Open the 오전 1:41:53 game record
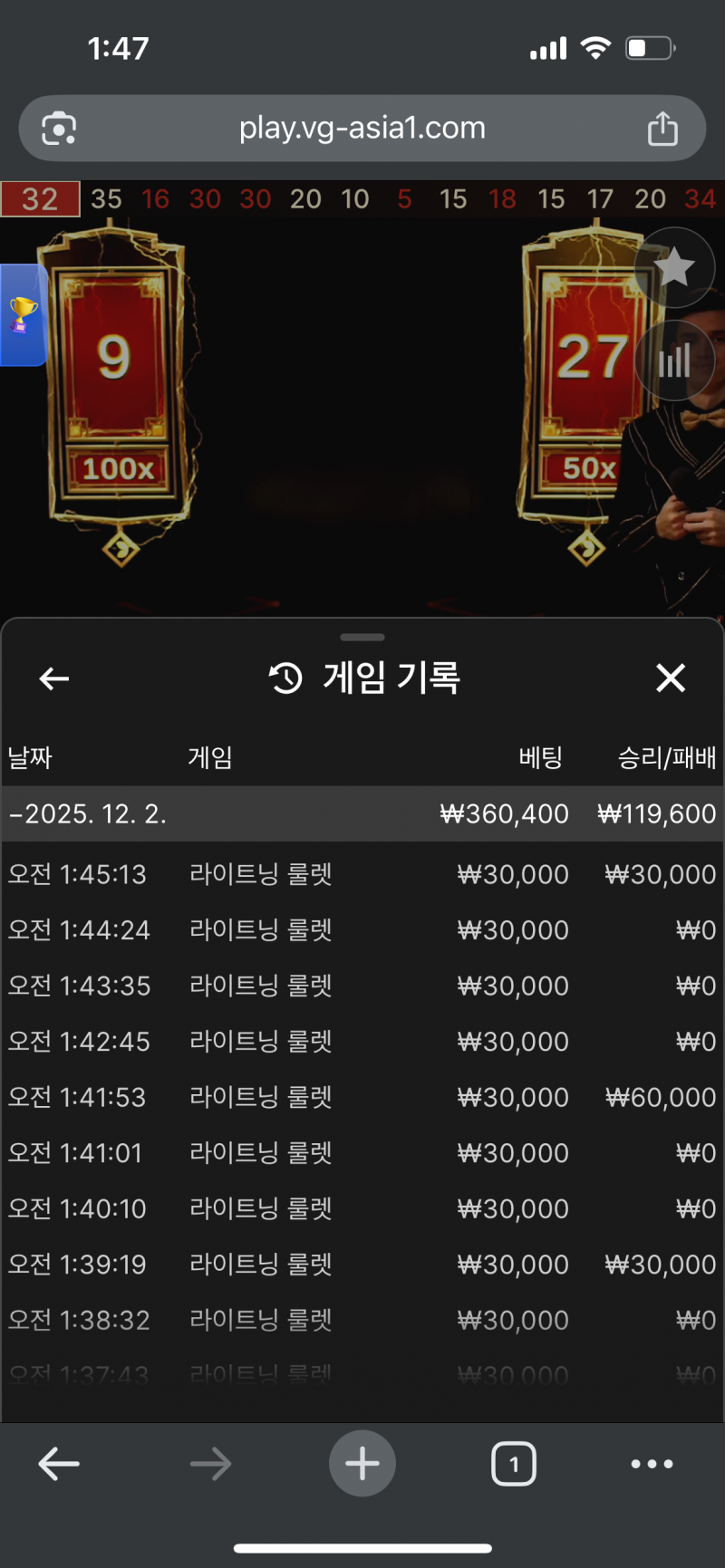The height and width of the screenshot is (1568, 725). coord(362,1097)
